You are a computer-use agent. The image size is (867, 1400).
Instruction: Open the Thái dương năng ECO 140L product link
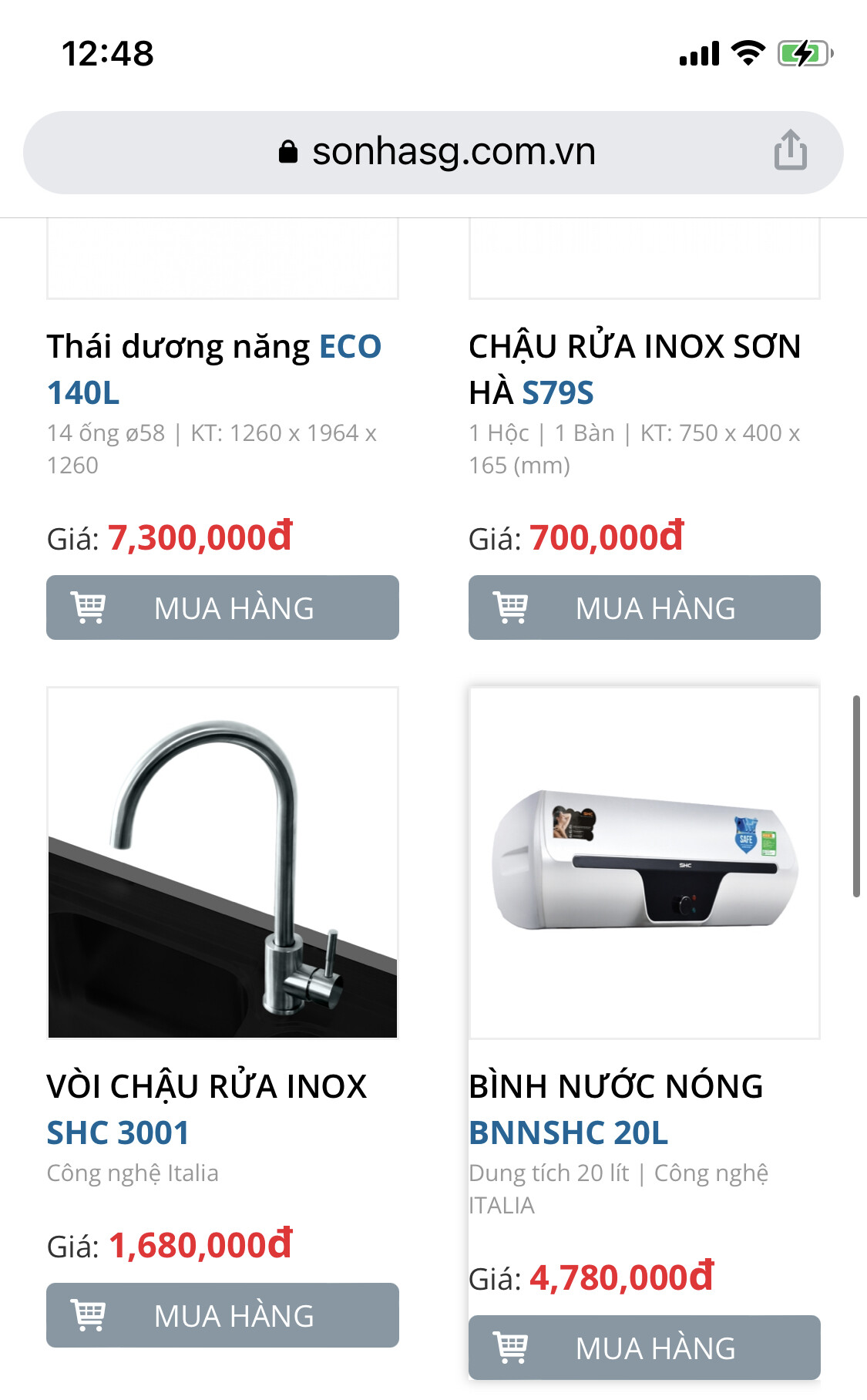(213, 369)
